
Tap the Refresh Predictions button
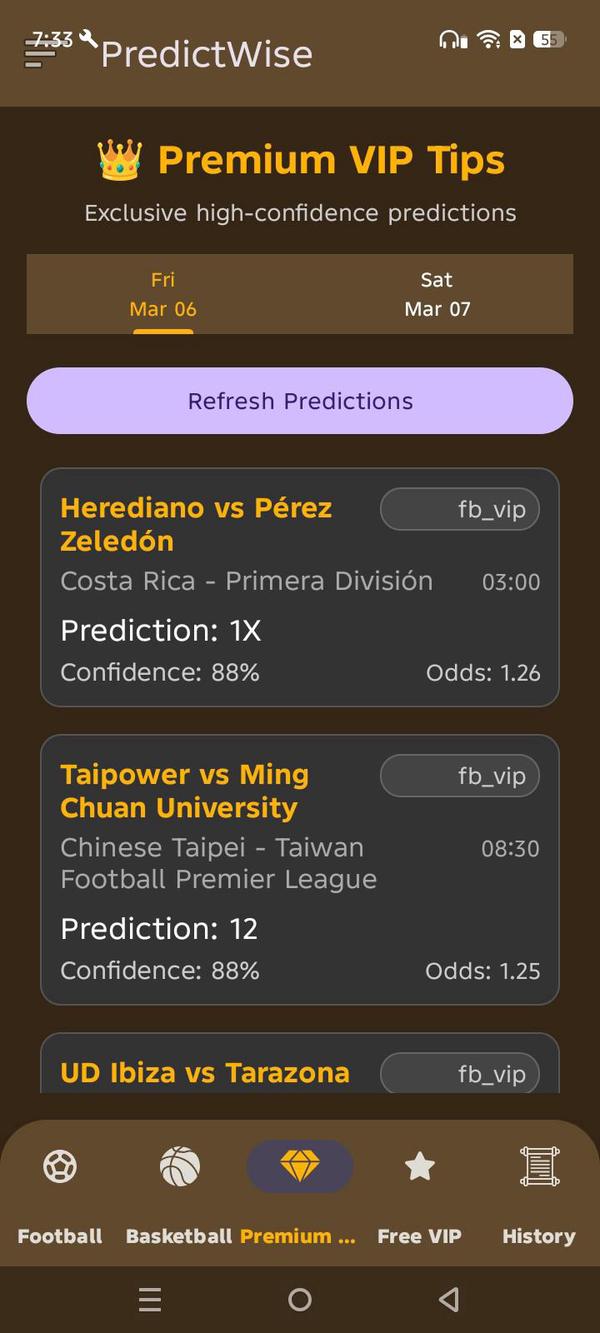point(300,401)
